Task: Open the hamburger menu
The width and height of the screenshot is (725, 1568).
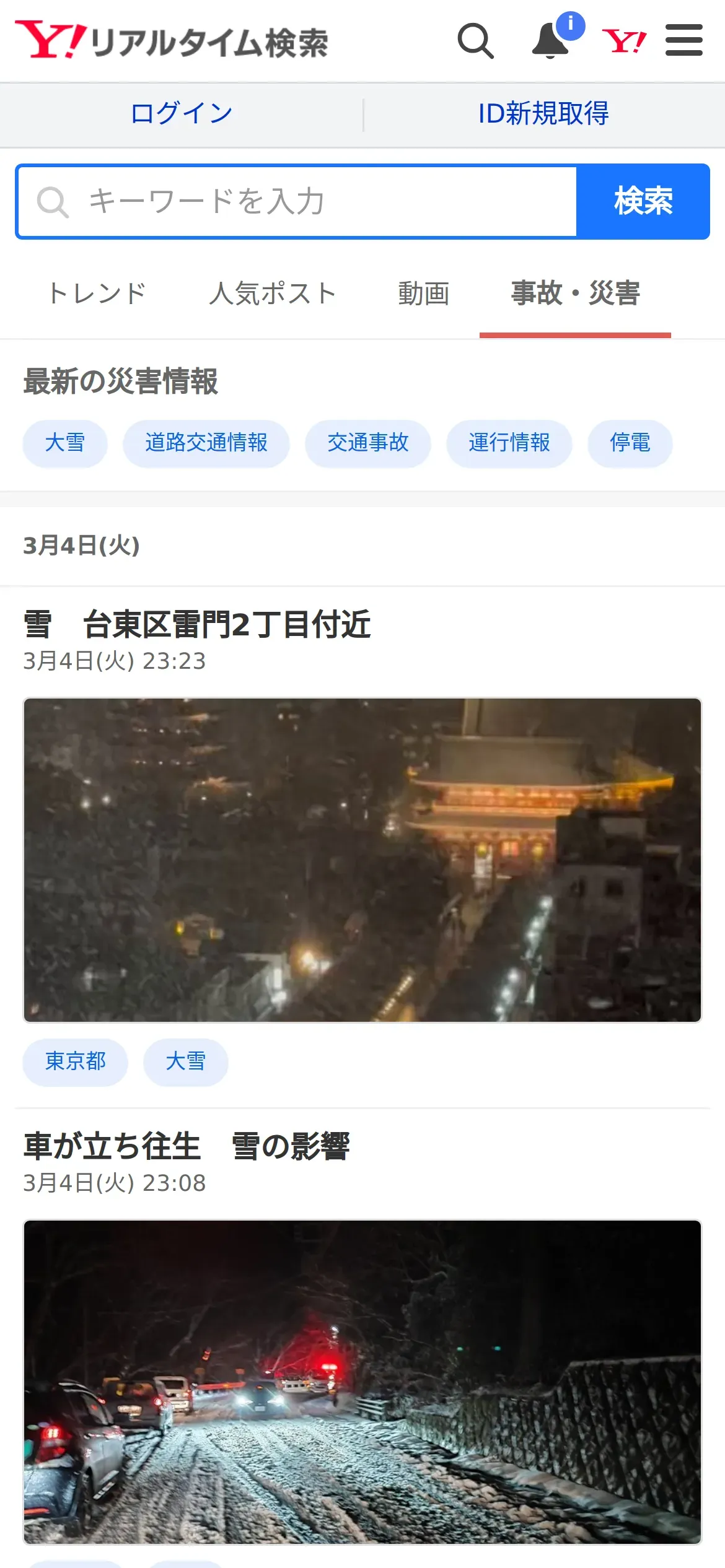Action: (683, 41)
